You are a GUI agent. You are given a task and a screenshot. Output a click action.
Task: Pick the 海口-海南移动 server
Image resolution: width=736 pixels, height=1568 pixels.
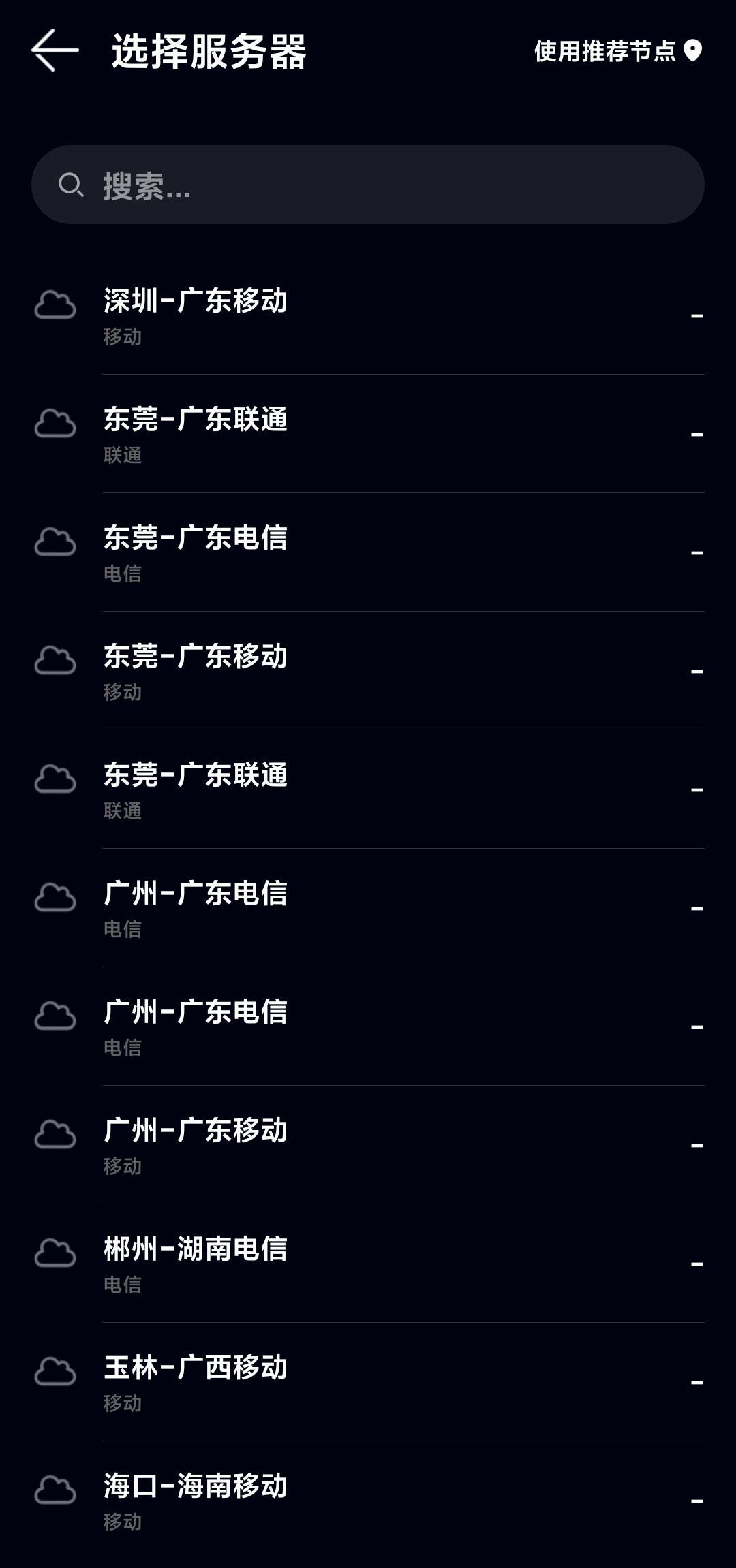click(368, 1501)
